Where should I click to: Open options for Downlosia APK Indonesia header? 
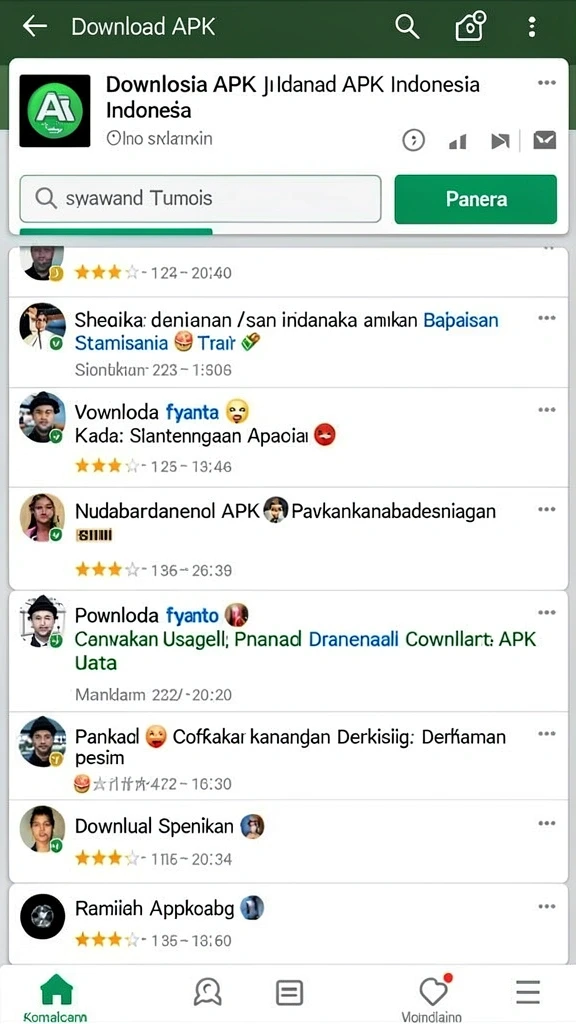pos(547,83)
